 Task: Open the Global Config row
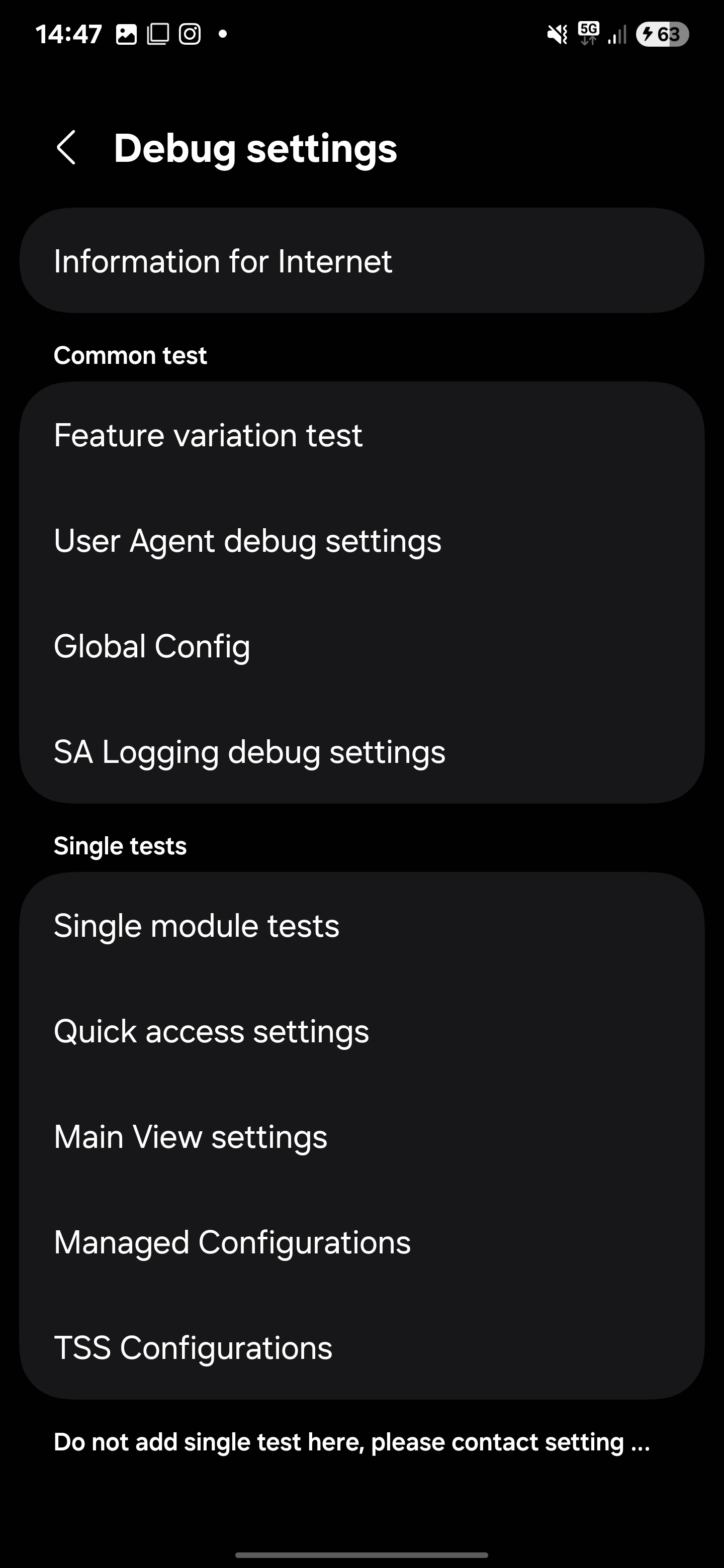[361, 646]
